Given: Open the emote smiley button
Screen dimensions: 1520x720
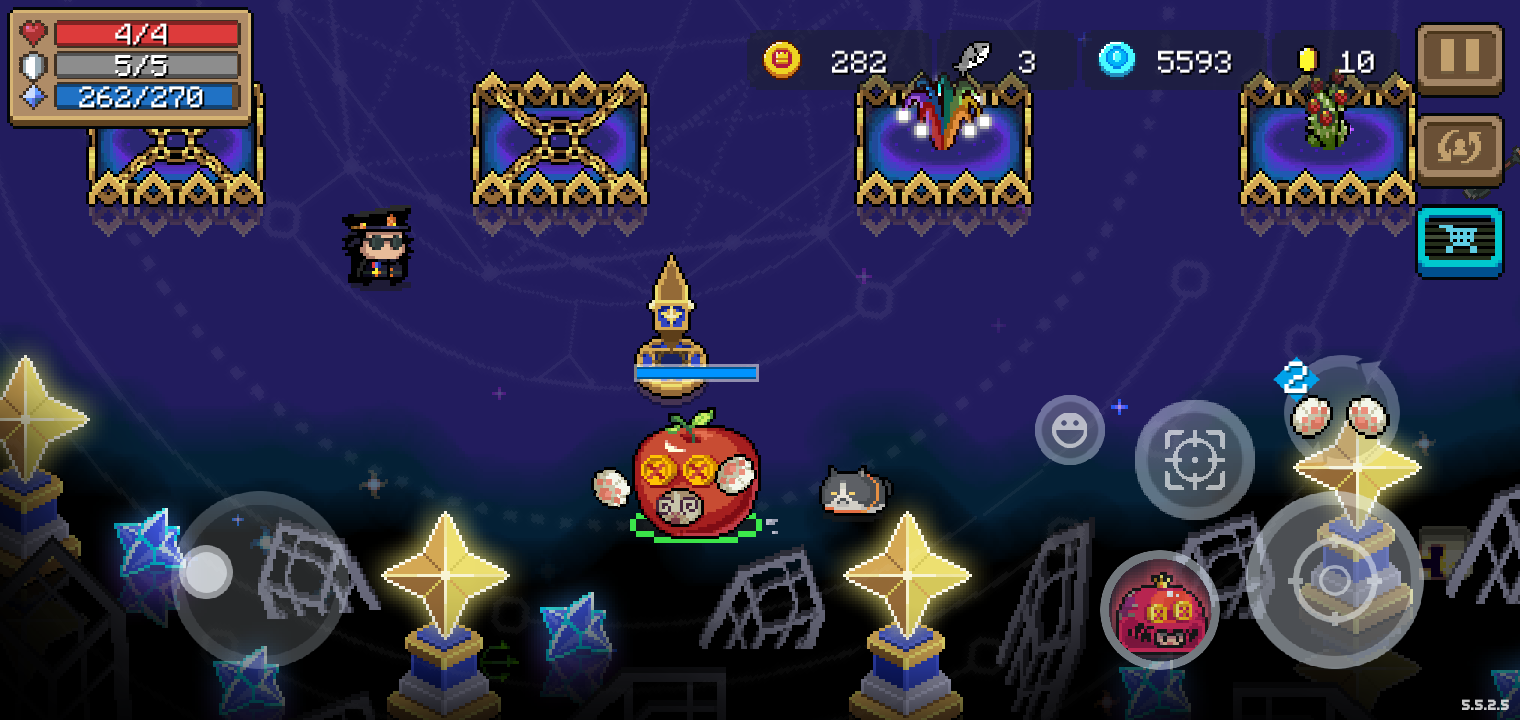Looking at the screenshot, I should (x=1069, y=430).
